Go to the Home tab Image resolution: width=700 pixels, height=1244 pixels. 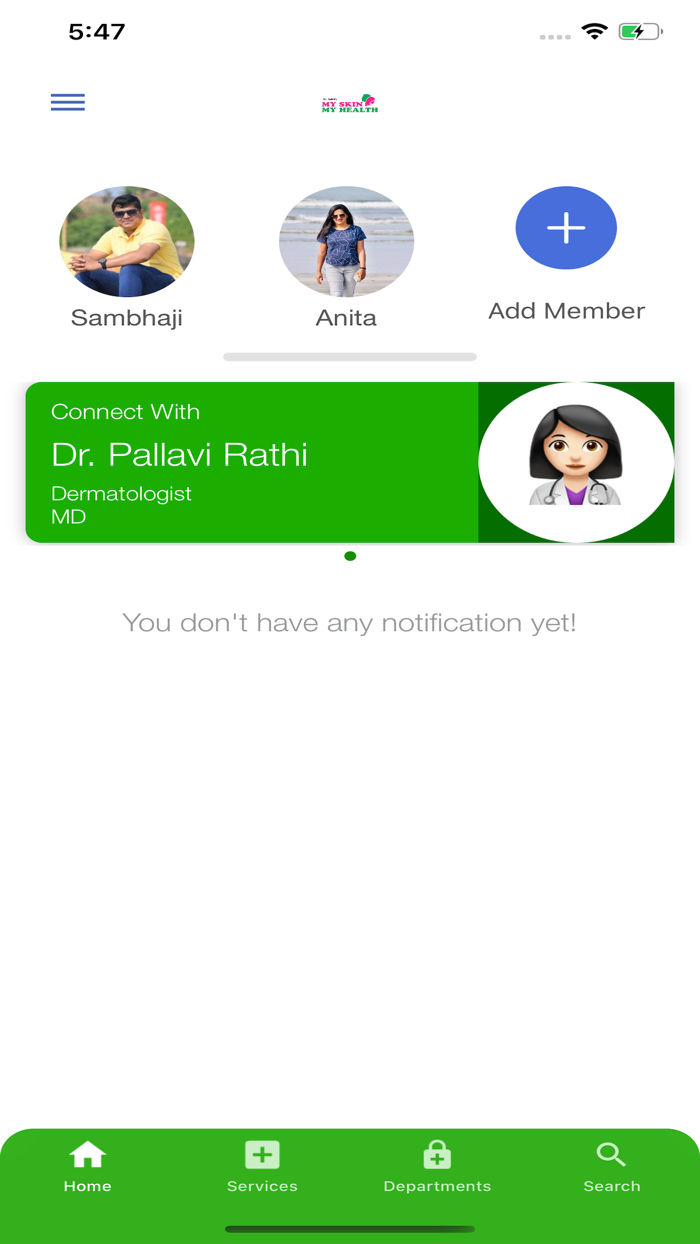88,1167
